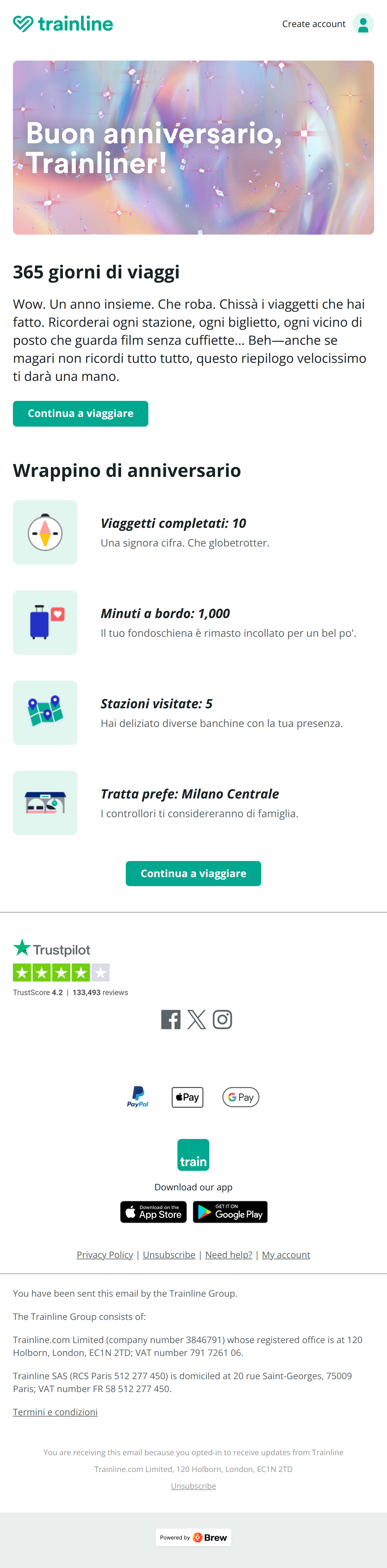Open Trainline's X profile

(x=196, y=1020)
